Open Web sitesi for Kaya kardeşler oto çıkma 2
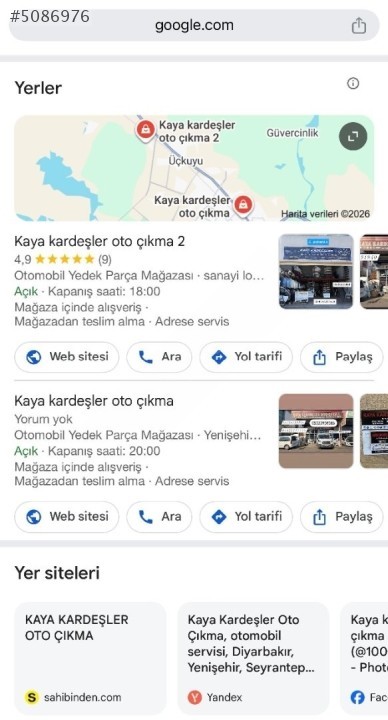 [67, 357]
